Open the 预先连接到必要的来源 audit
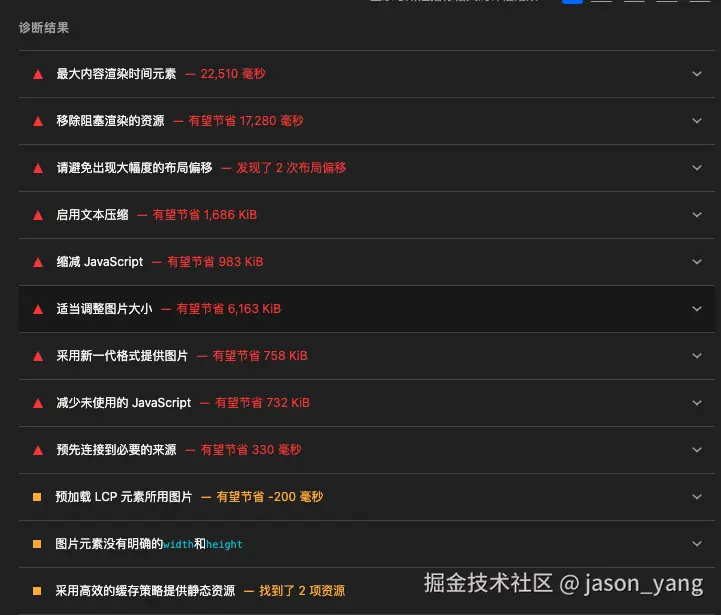This screenshot has height=615, width=721. [697, 450]
